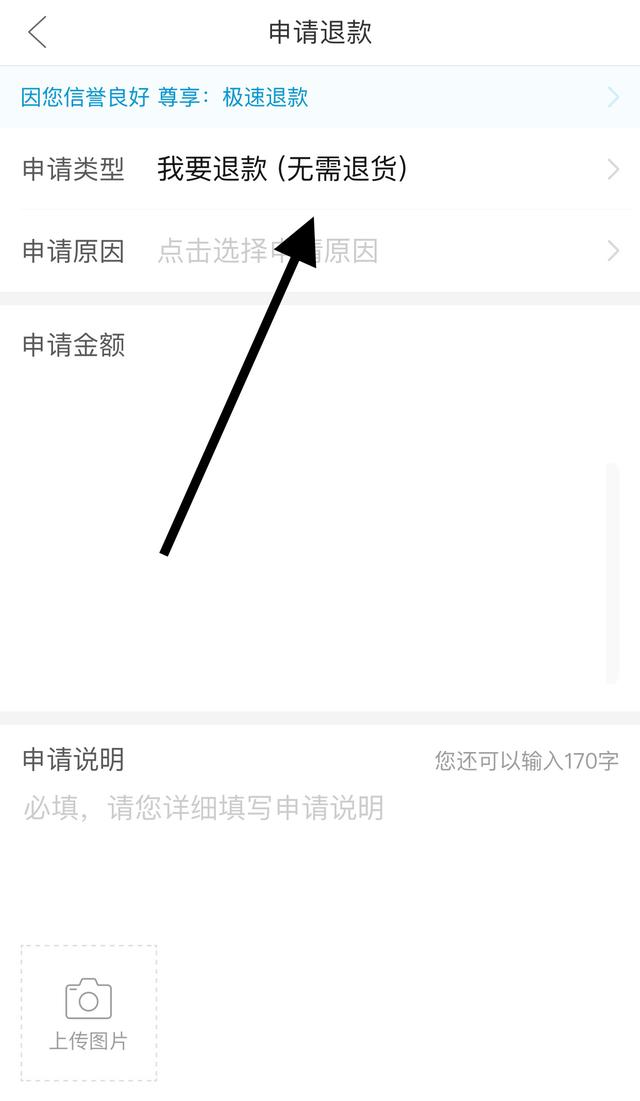
Task: Open the 极速退款 credit banner
Action: pyautogui.click(x=320, y=97)
